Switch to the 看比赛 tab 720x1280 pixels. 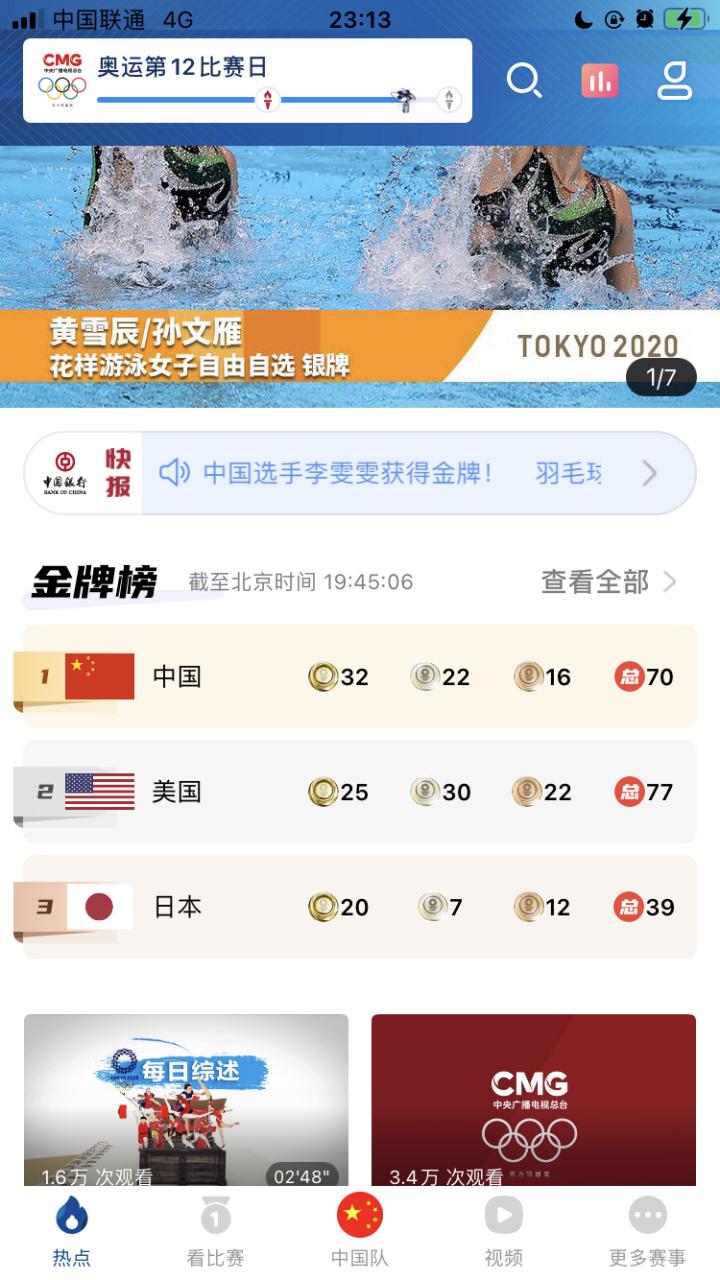215,1230
